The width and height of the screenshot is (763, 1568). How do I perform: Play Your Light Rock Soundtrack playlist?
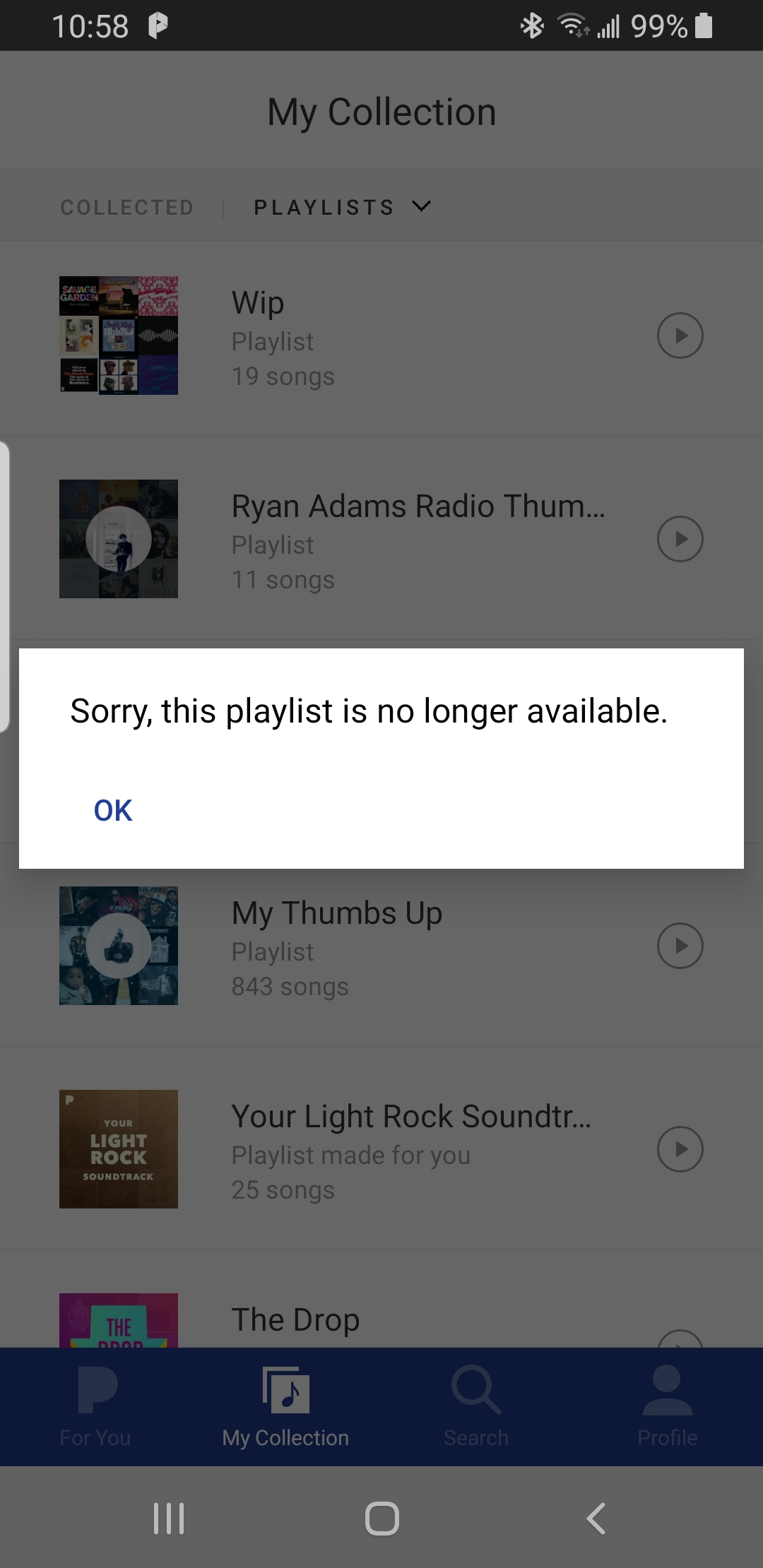point(680,1149)
